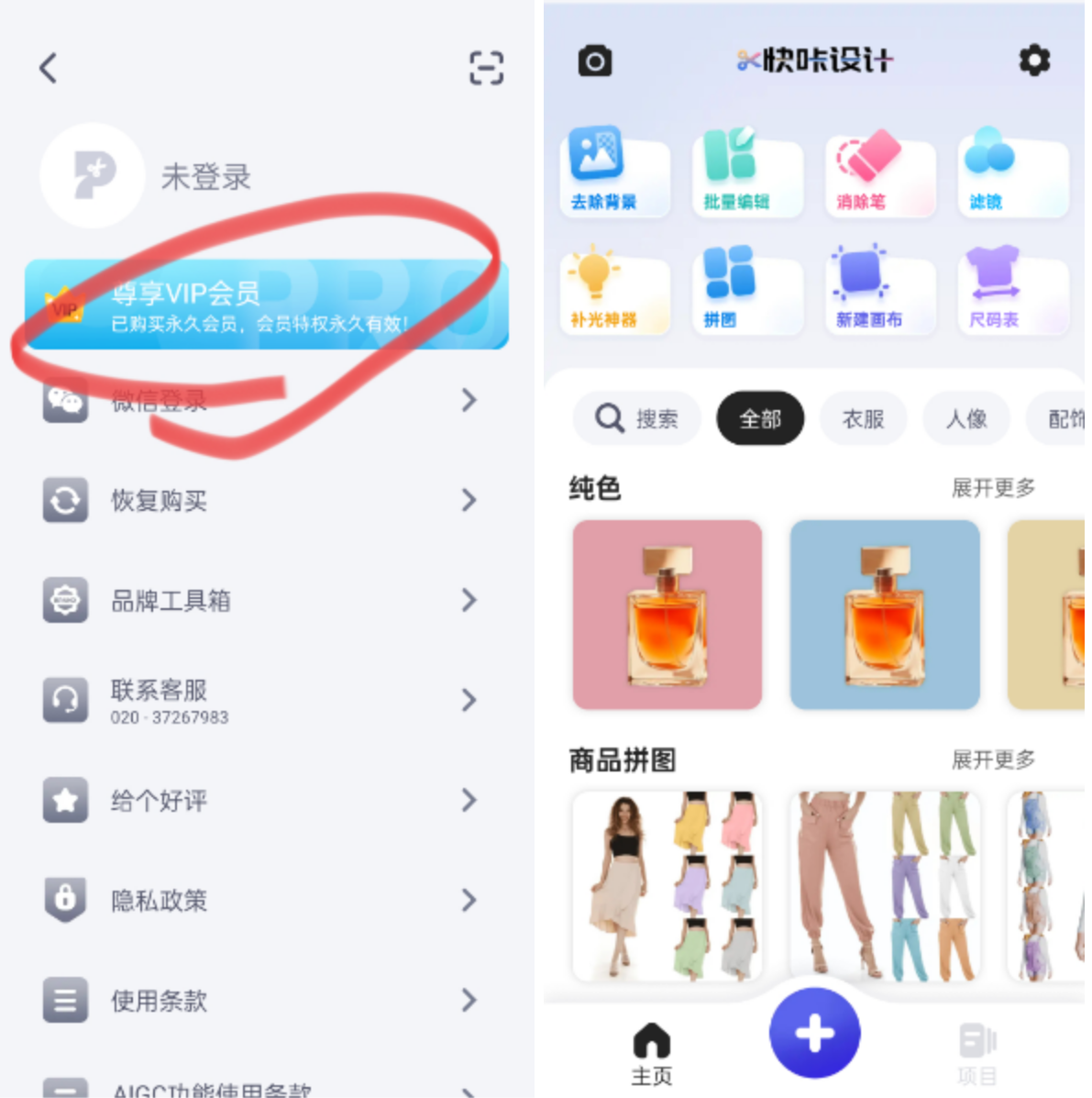Tap the 搜索 search field
The image size is (1092, 1098).
tap(637, 418)
